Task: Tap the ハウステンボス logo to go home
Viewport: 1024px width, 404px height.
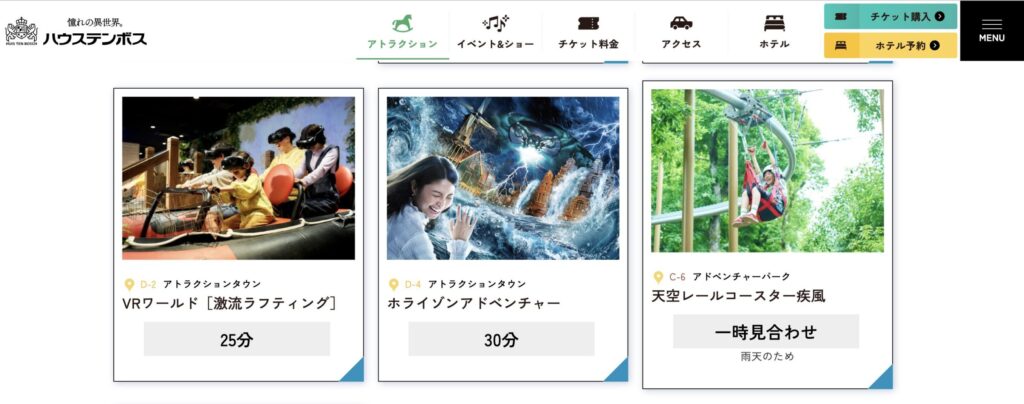Action: coord(77,31)
